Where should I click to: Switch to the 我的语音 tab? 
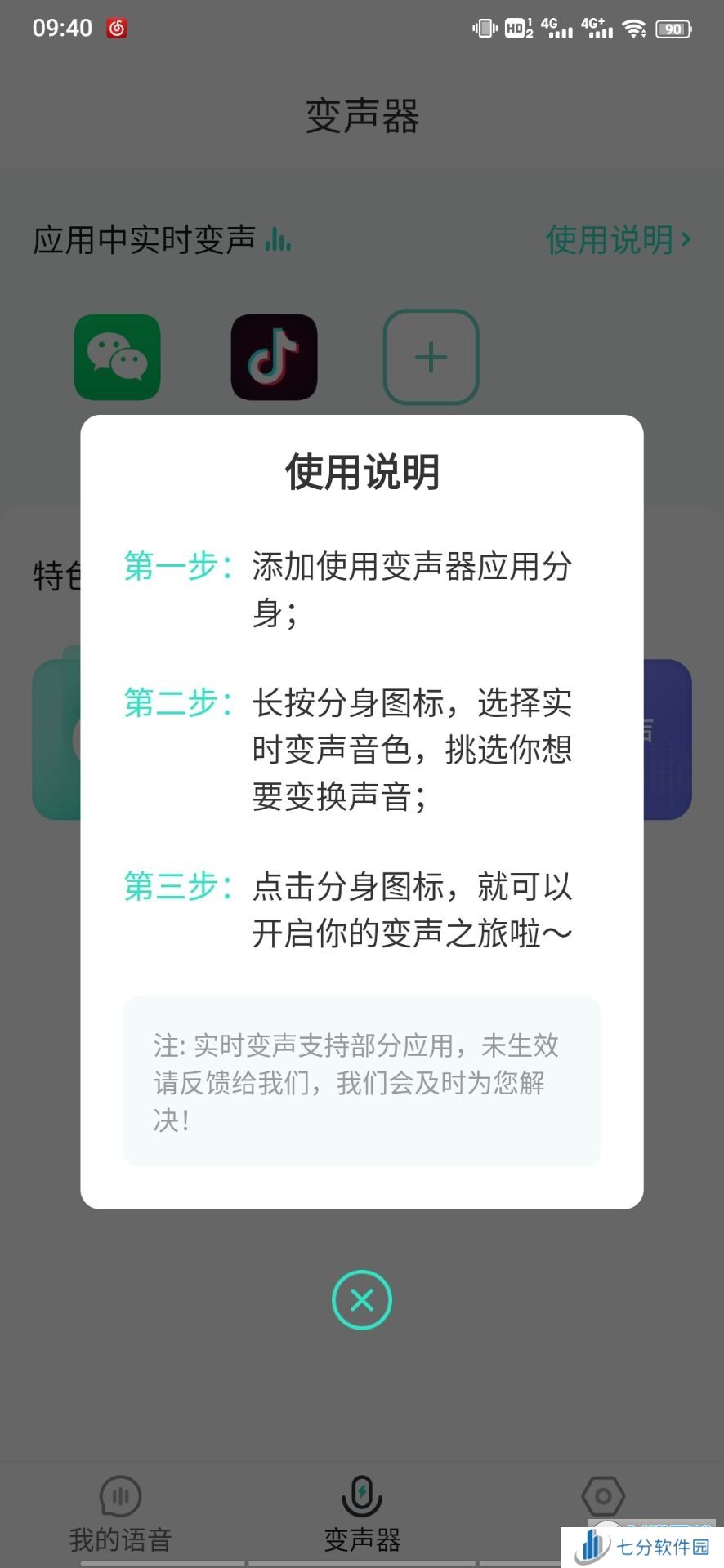click(120, 1515)
